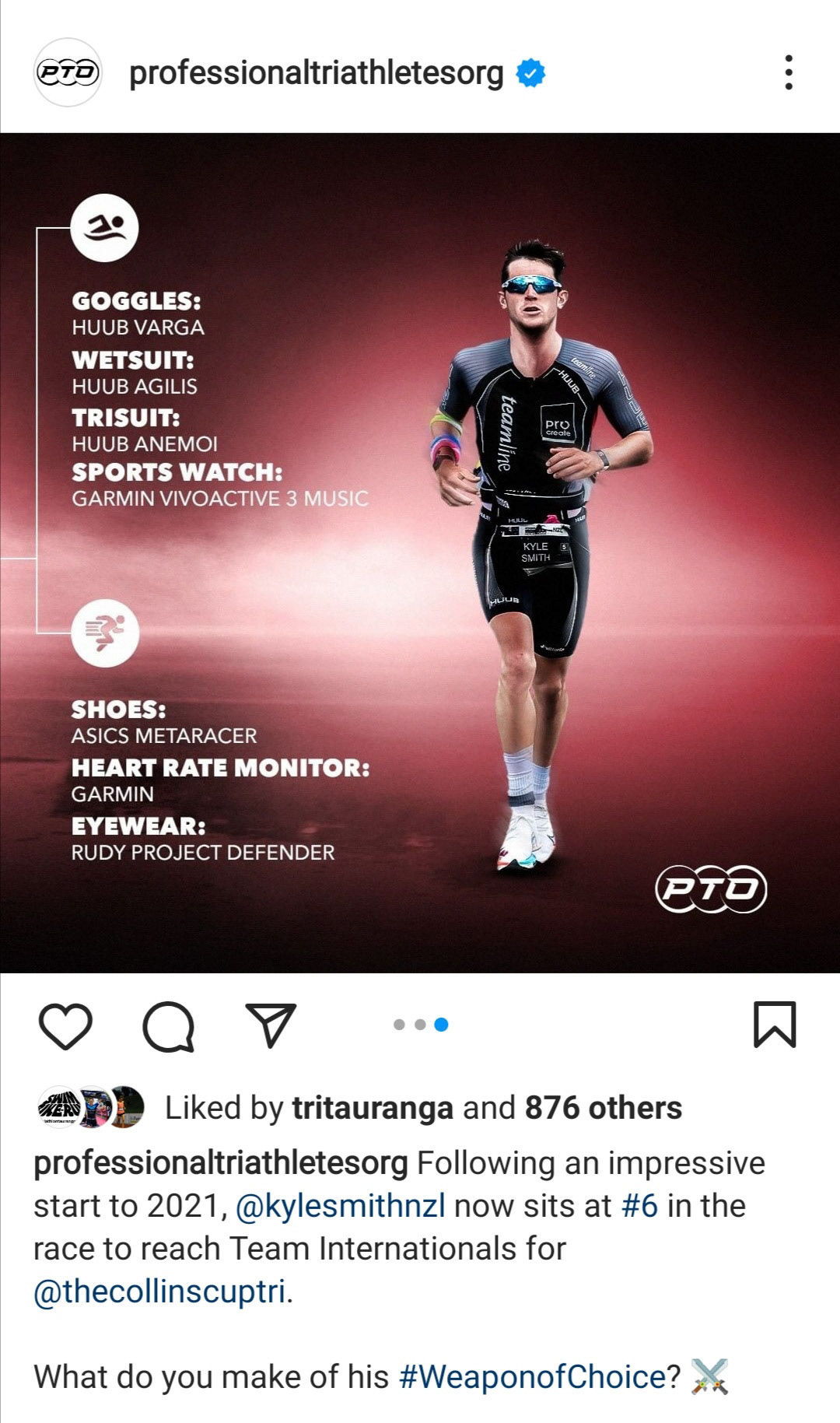Image resolution: width=840 pixels, height=1423 pixels.
Task: Tap the Kyle Smith gear photo in the post
Action: pyautogui.click(x=420, y=552)
